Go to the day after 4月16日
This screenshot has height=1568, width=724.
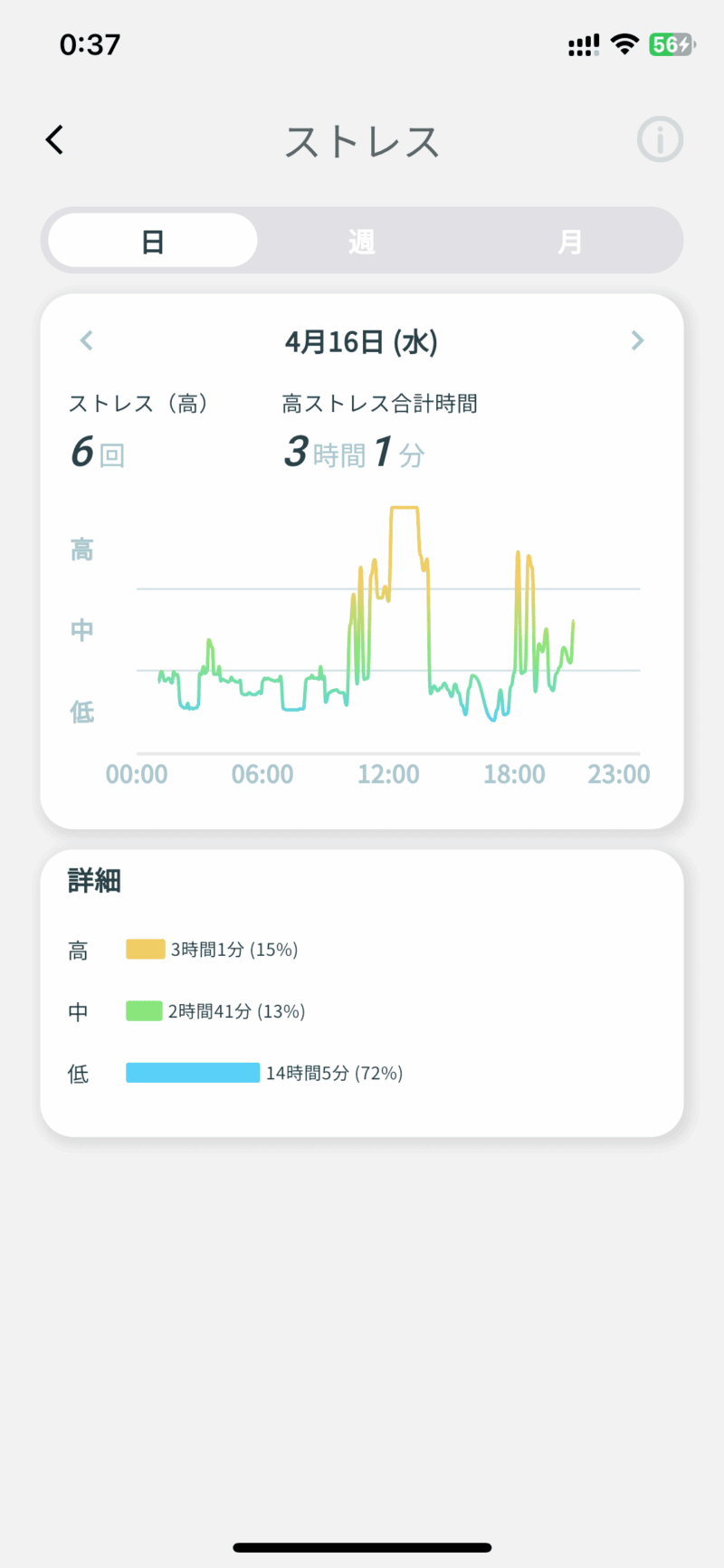[x=637, y=340]
